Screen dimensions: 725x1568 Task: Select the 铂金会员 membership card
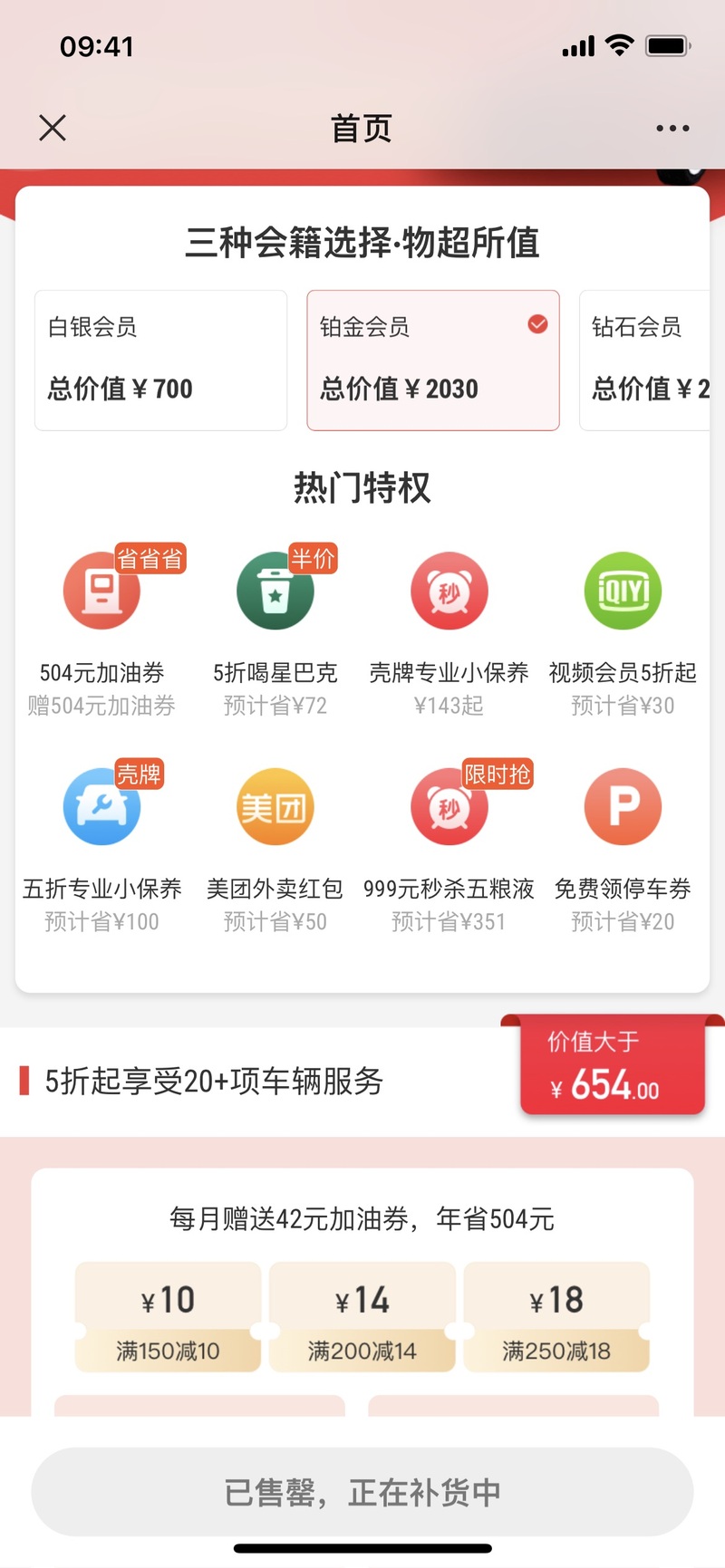coord(433,361)
